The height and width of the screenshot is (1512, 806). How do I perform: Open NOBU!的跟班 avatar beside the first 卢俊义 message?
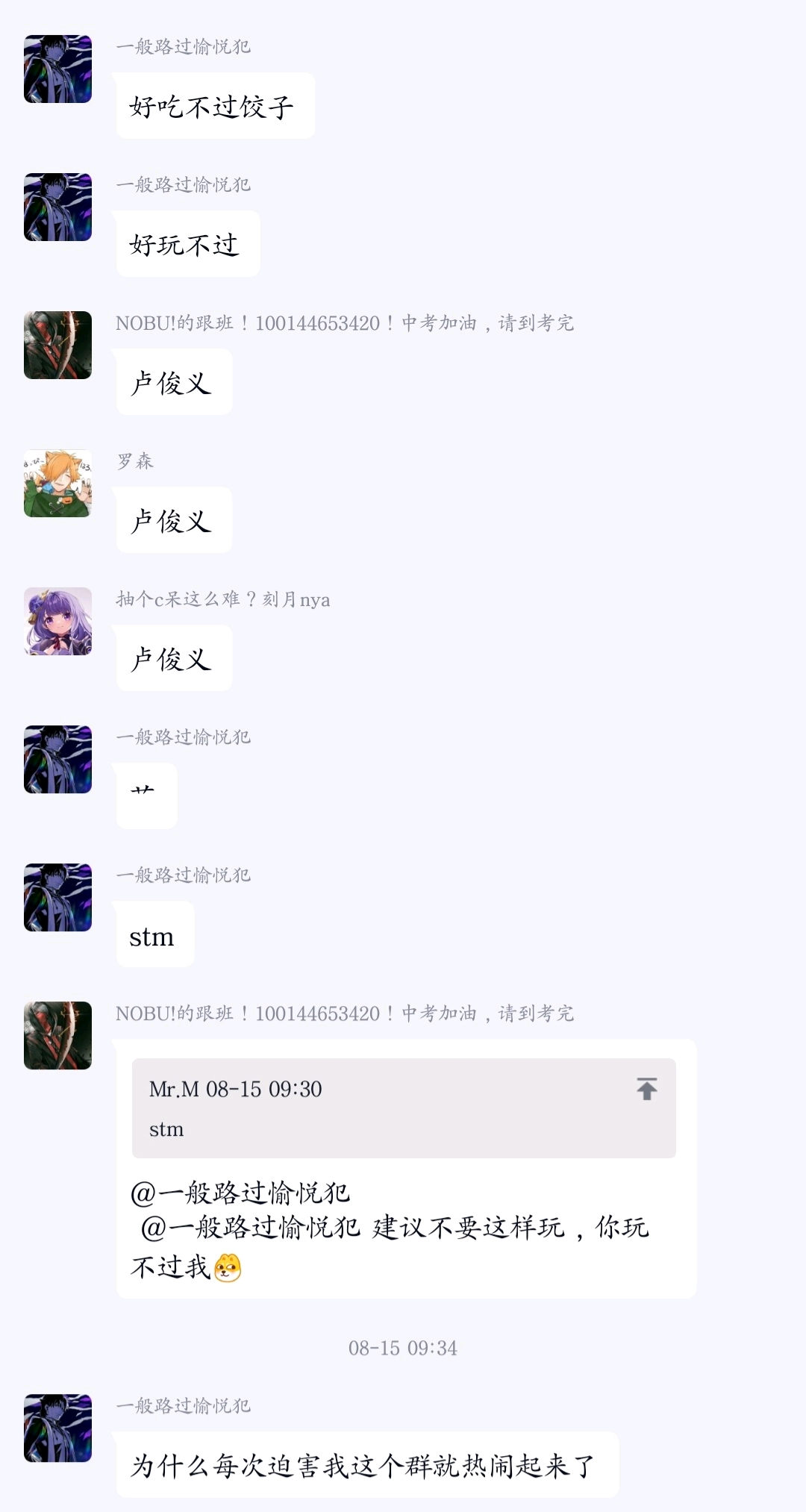pos(57,346)
